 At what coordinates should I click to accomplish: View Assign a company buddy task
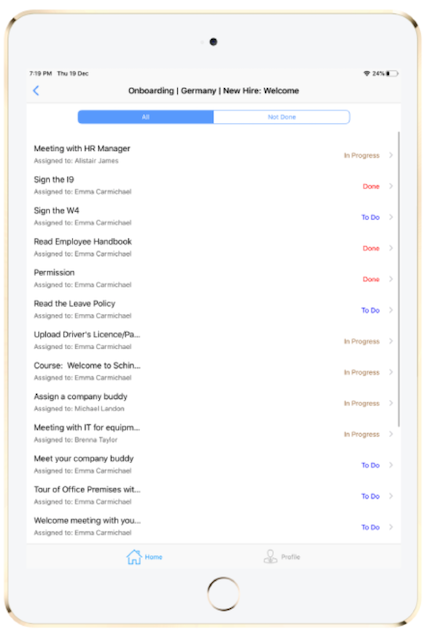[213, 403]
